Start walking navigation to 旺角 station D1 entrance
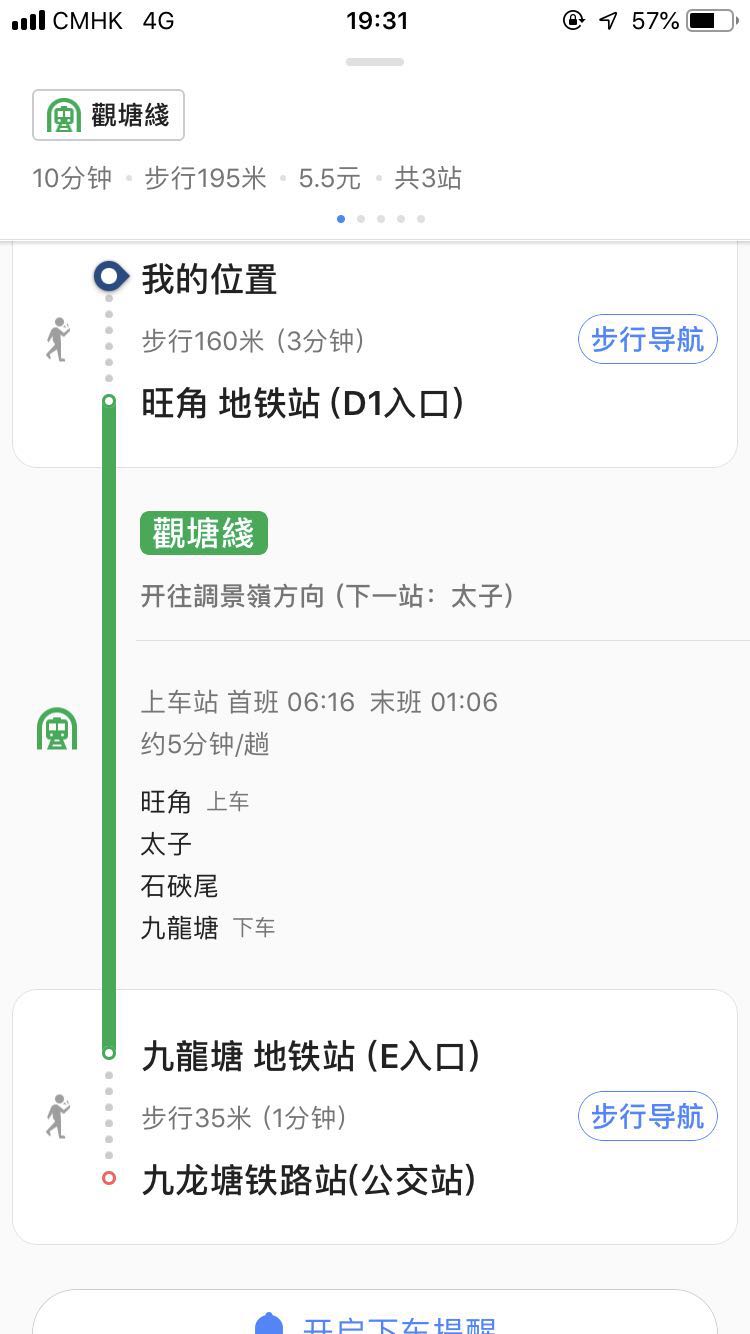Viewport: 750px width, 1334px height. (647, 340)
